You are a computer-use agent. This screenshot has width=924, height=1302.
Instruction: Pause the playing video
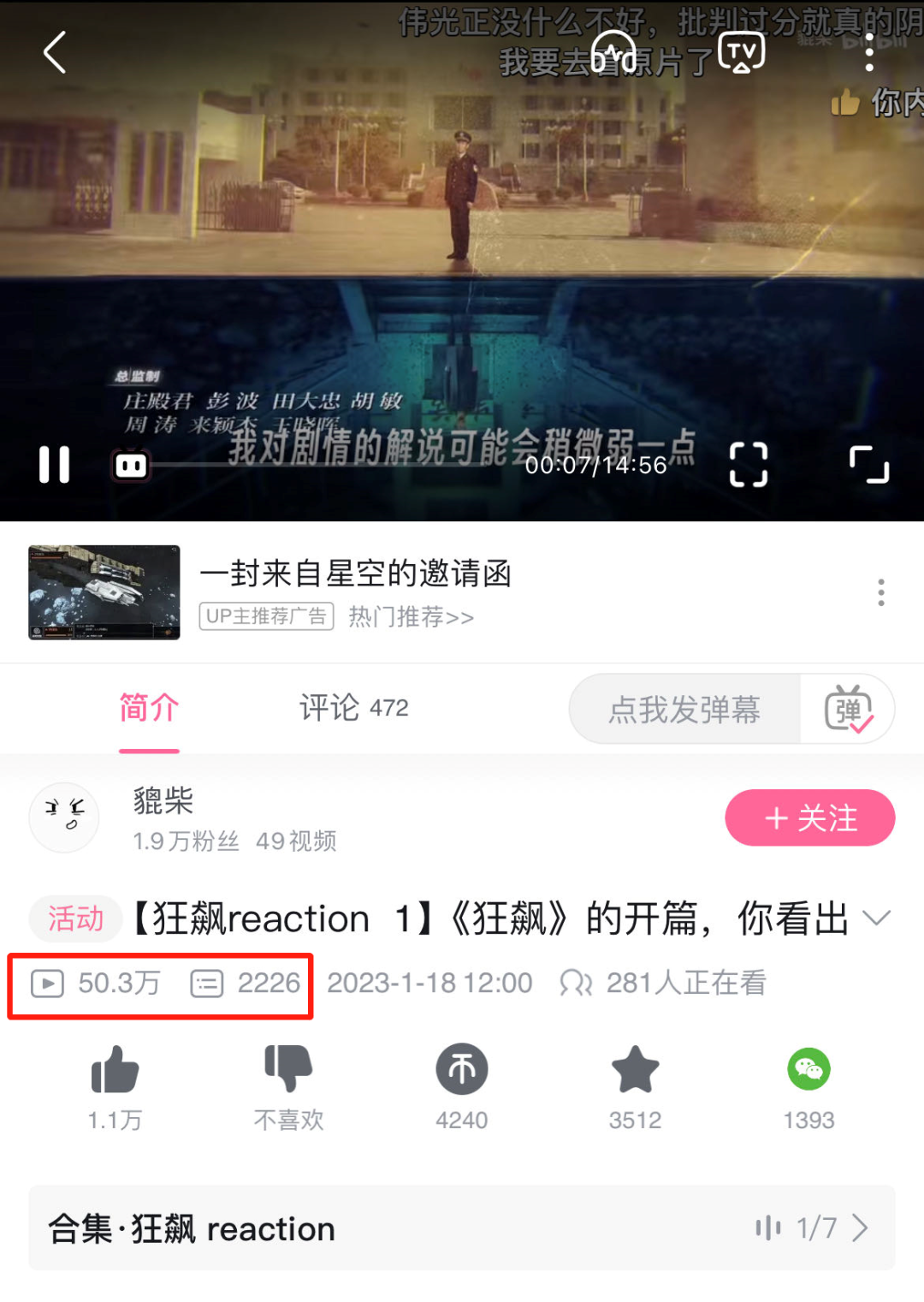point(54,465)
